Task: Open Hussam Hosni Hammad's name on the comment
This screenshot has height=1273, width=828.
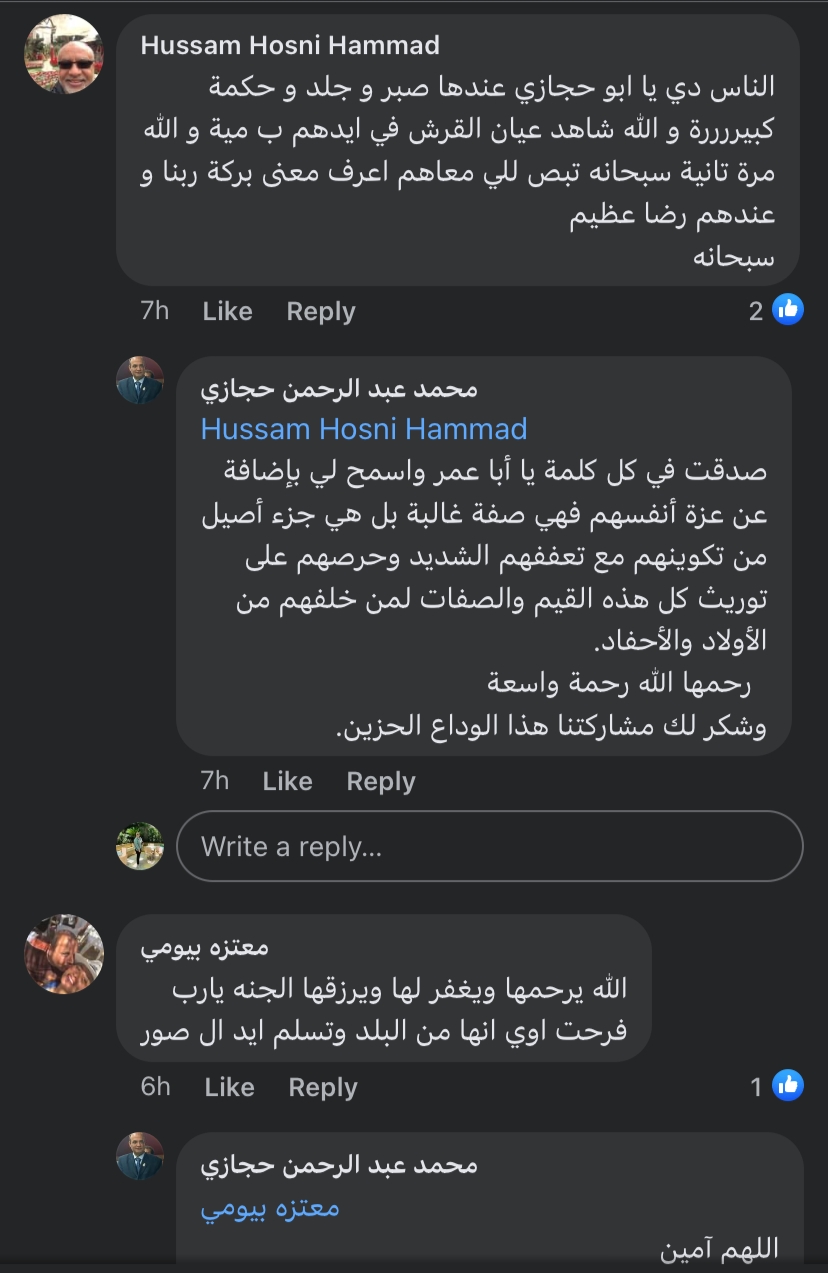Action: pyautogui.click(x=290, y=46)
